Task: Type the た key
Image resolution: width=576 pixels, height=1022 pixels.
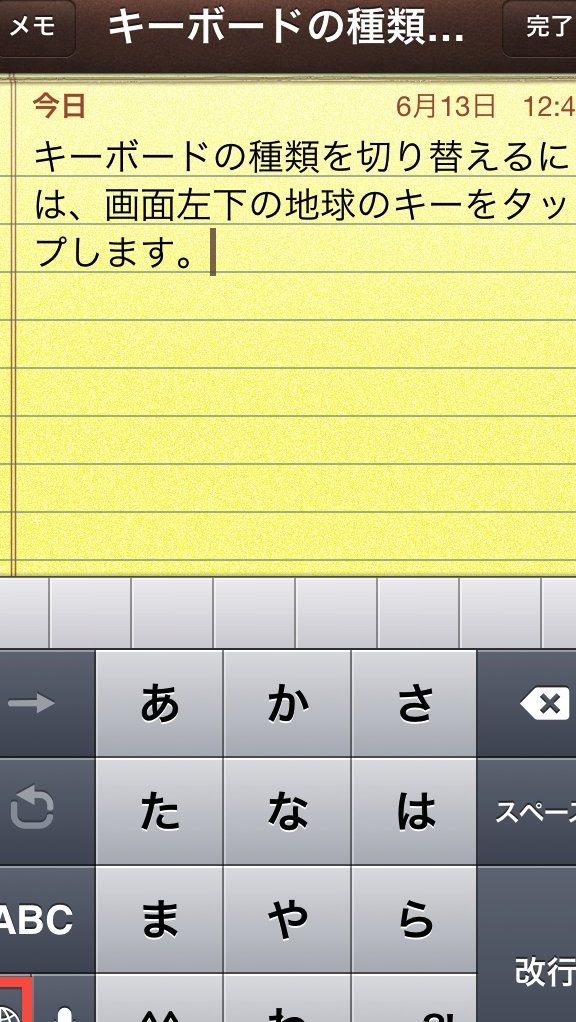Action: coord(160,812)
